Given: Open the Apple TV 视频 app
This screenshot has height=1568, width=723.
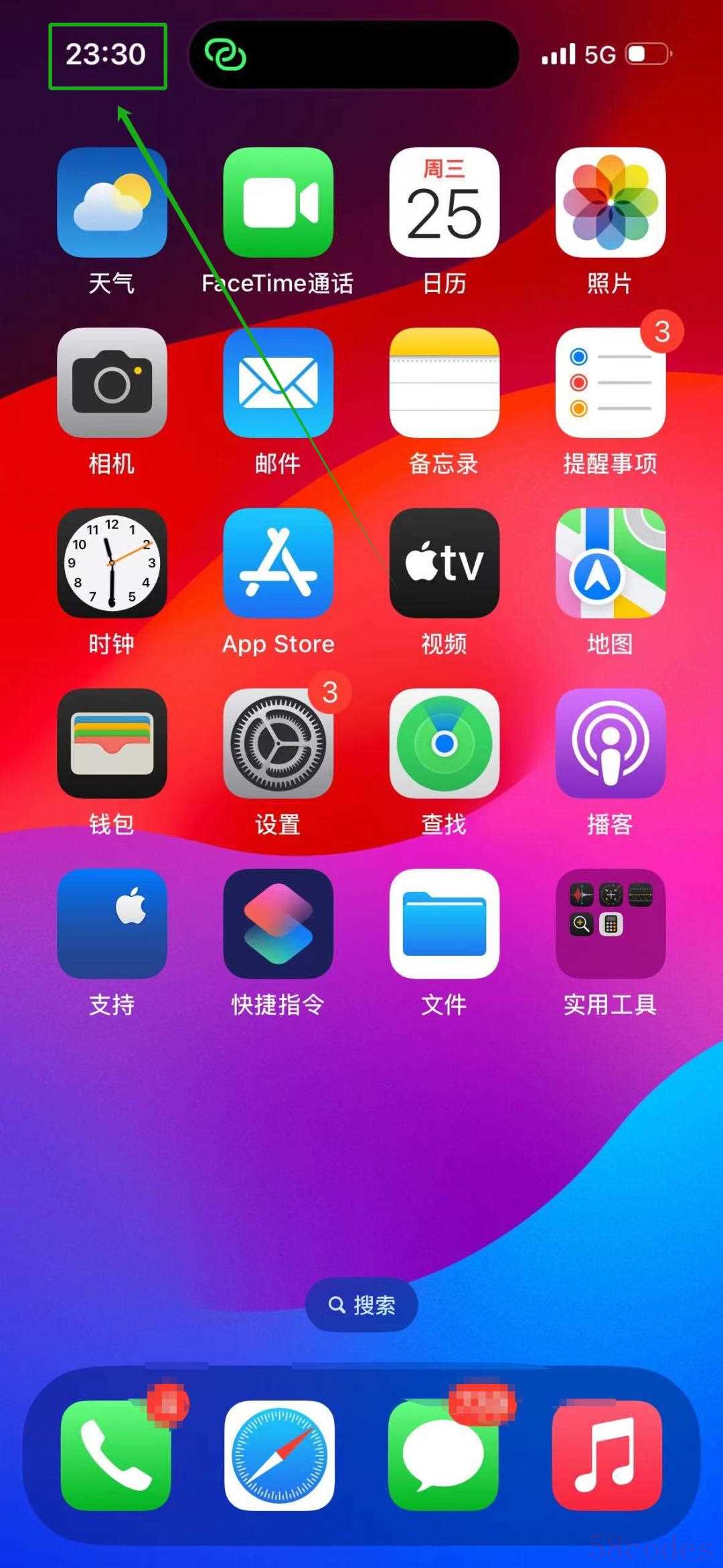Looking at the screenshot, I should (x=444, y=563).
